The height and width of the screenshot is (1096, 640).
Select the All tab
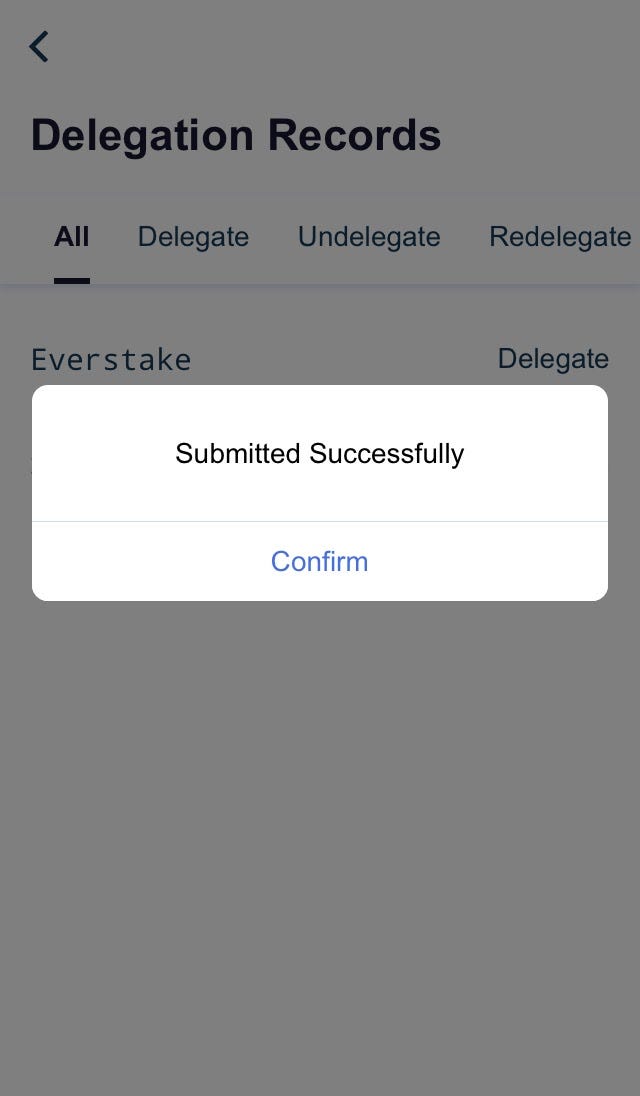click(72, 237)
